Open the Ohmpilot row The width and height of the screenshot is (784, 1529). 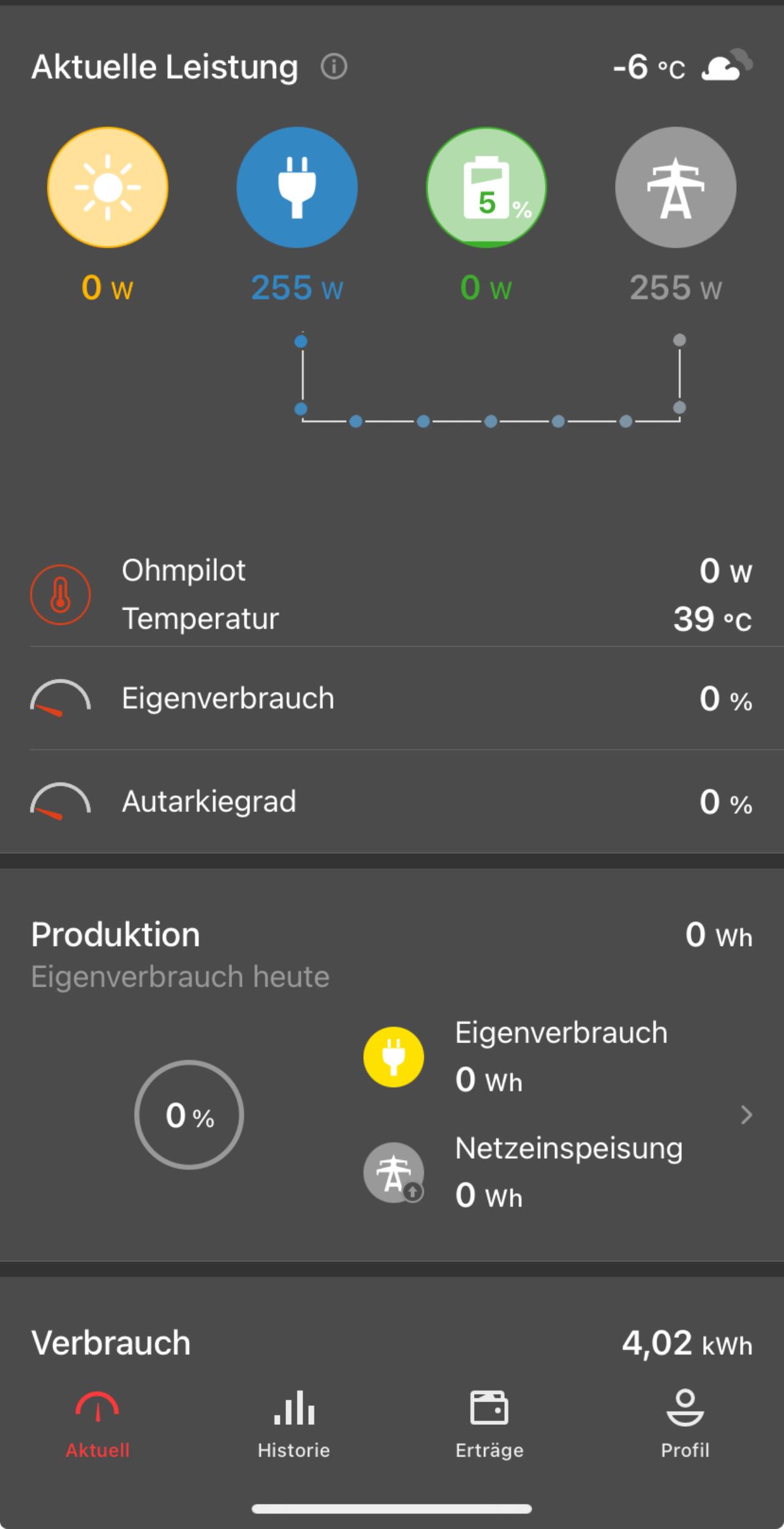click(392, 594)
